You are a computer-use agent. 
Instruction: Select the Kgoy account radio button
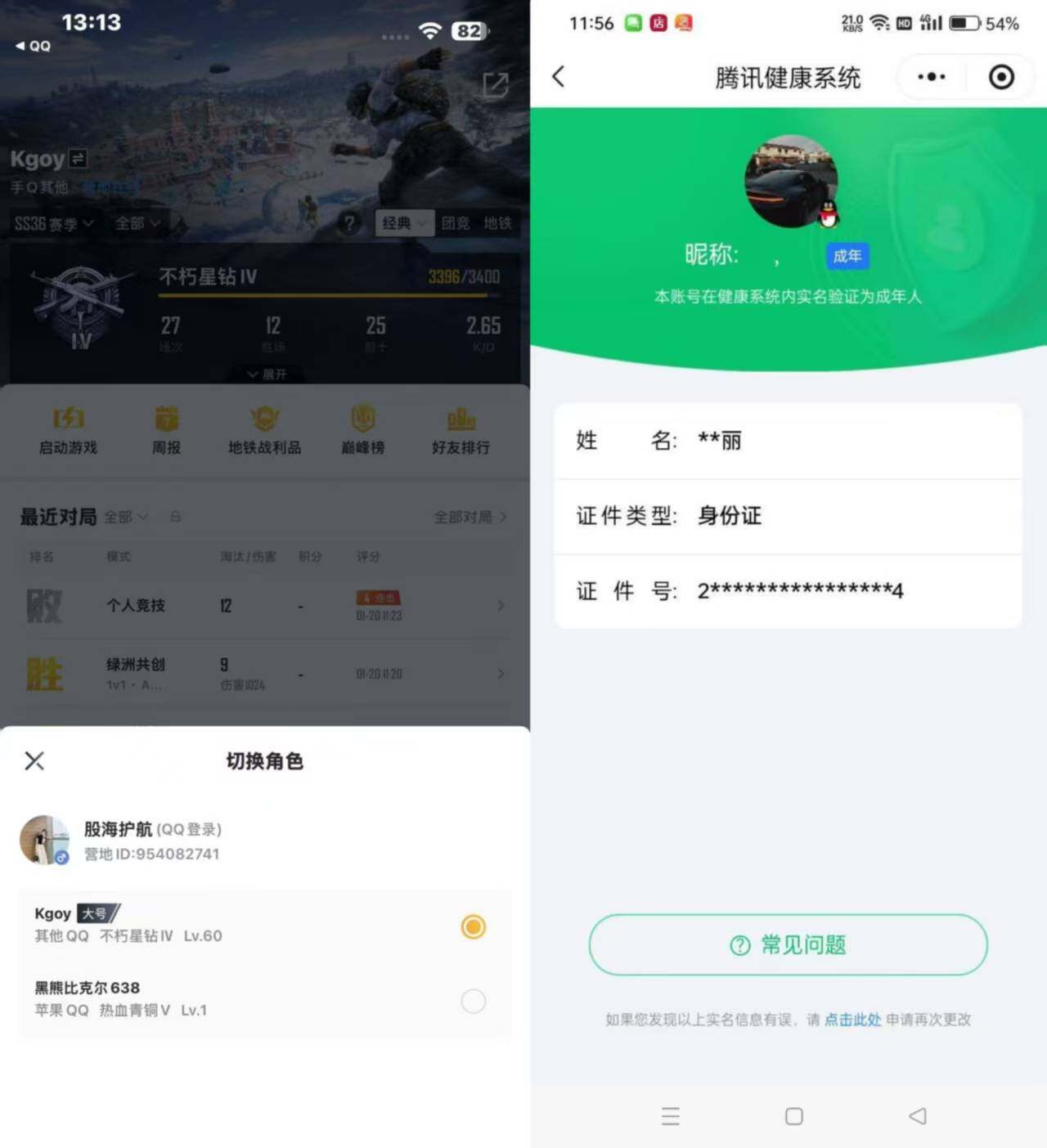[x=473, y=926]
